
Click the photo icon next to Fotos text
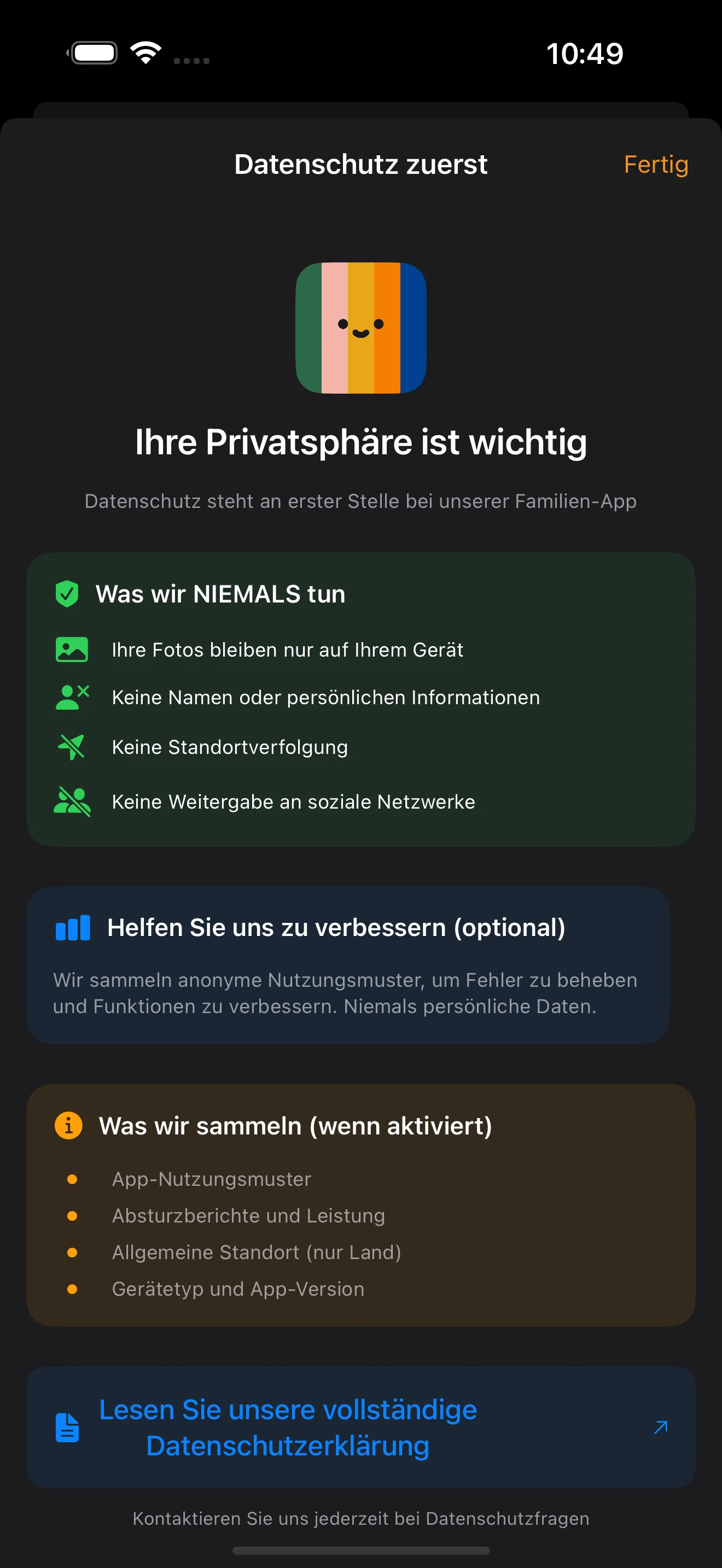pyautogui.click(x=71, y=649)
